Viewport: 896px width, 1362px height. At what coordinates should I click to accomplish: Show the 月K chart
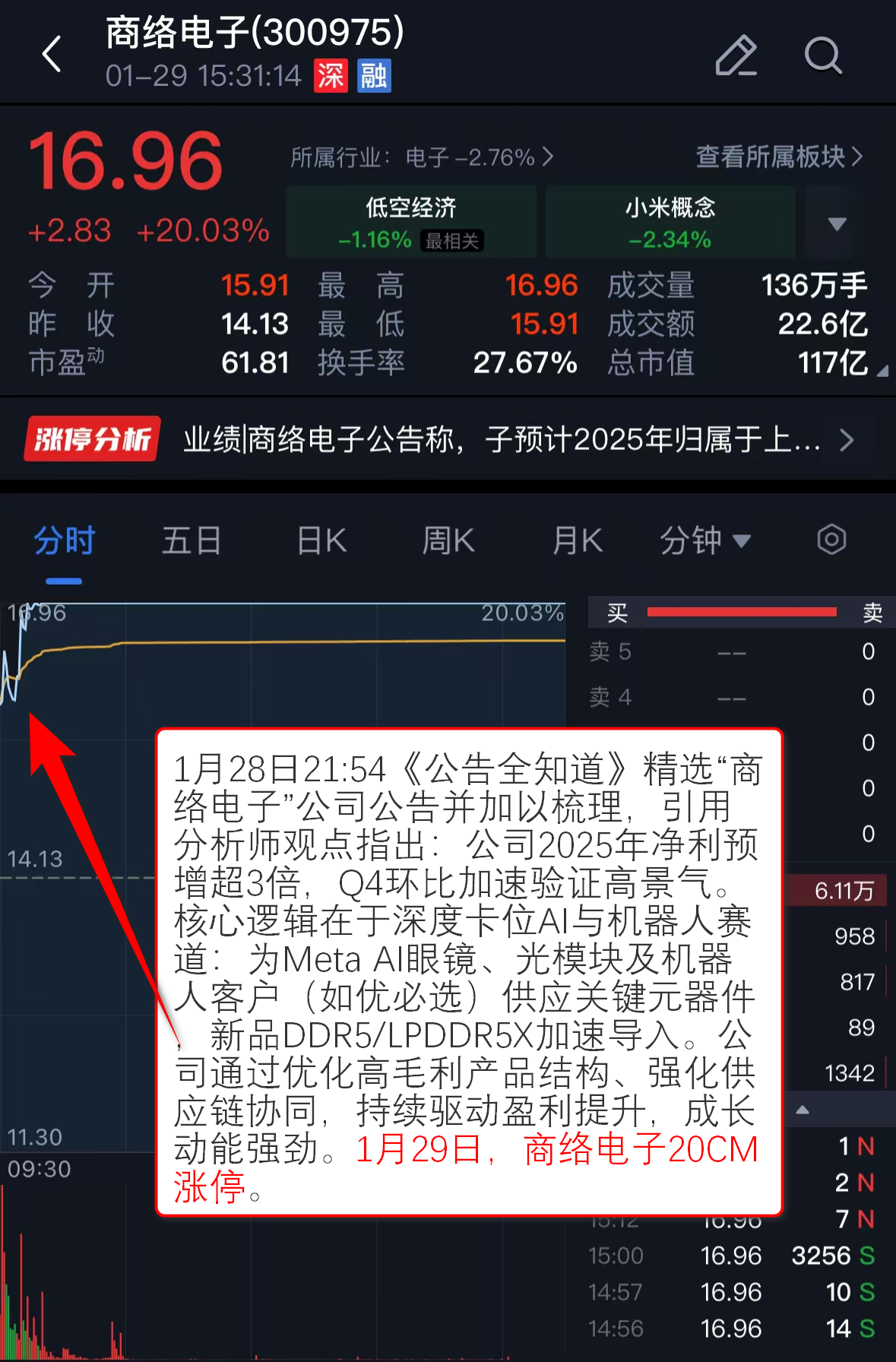coord(578,541)
